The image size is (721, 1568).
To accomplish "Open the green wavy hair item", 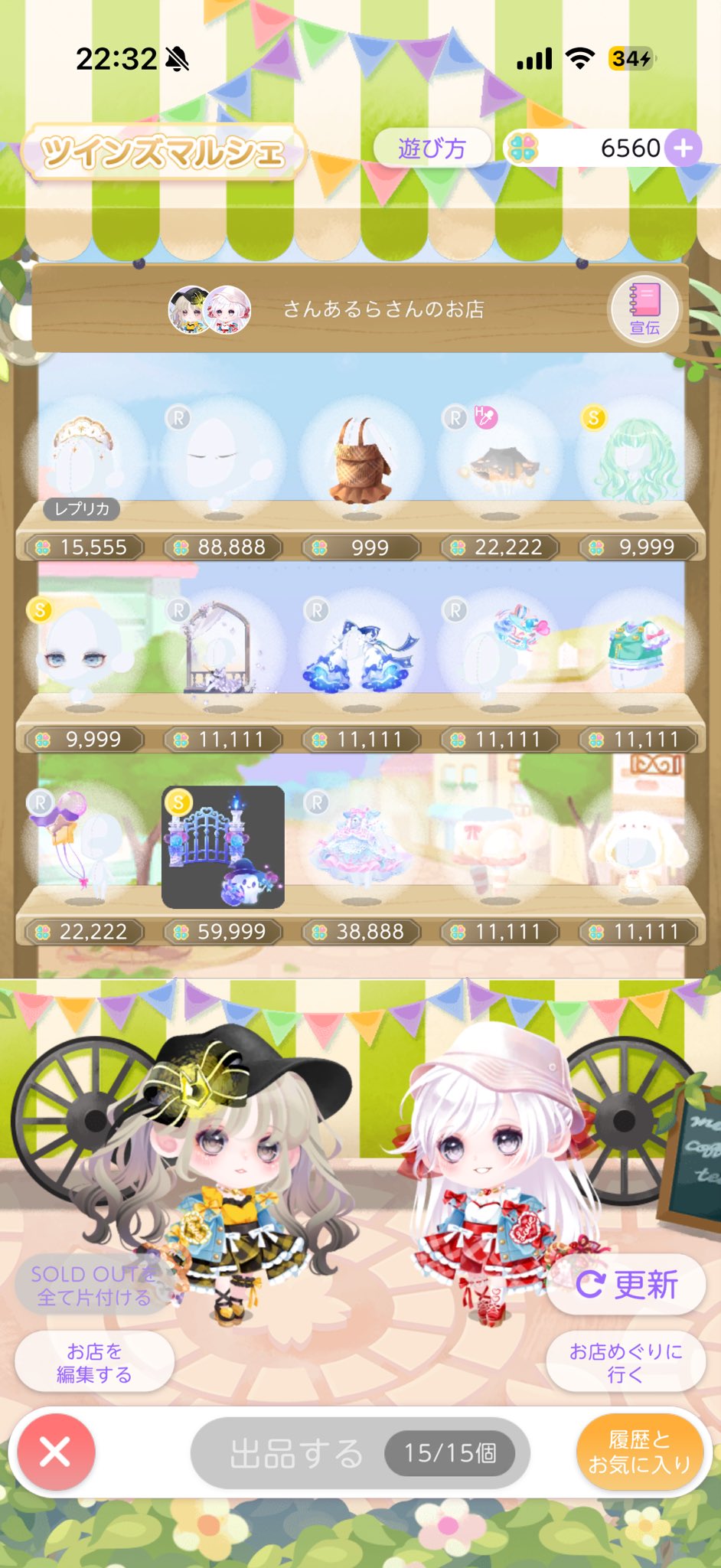I will 638,459.
